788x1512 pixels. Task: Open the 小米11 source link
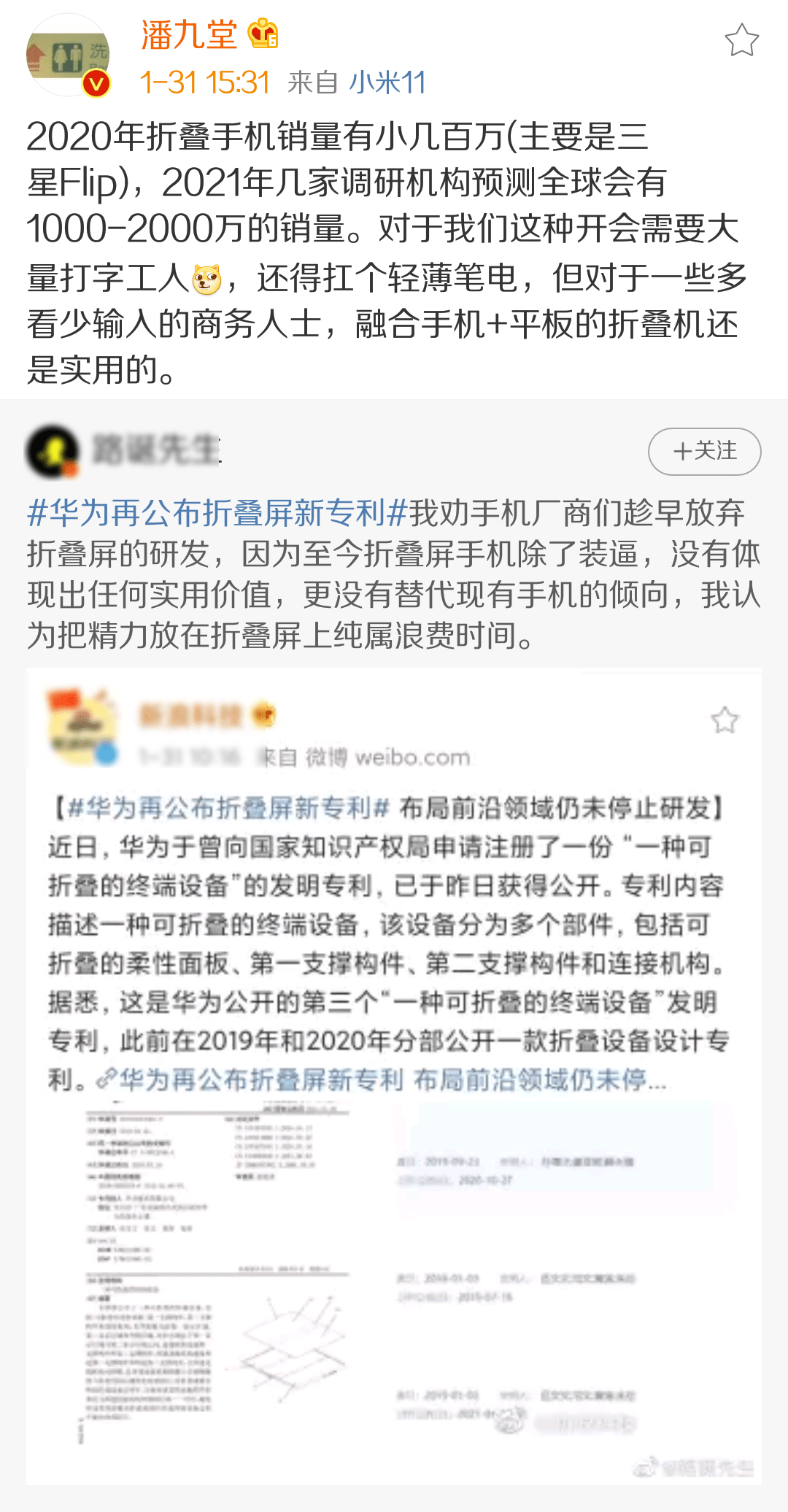click(x=387, y=82)
